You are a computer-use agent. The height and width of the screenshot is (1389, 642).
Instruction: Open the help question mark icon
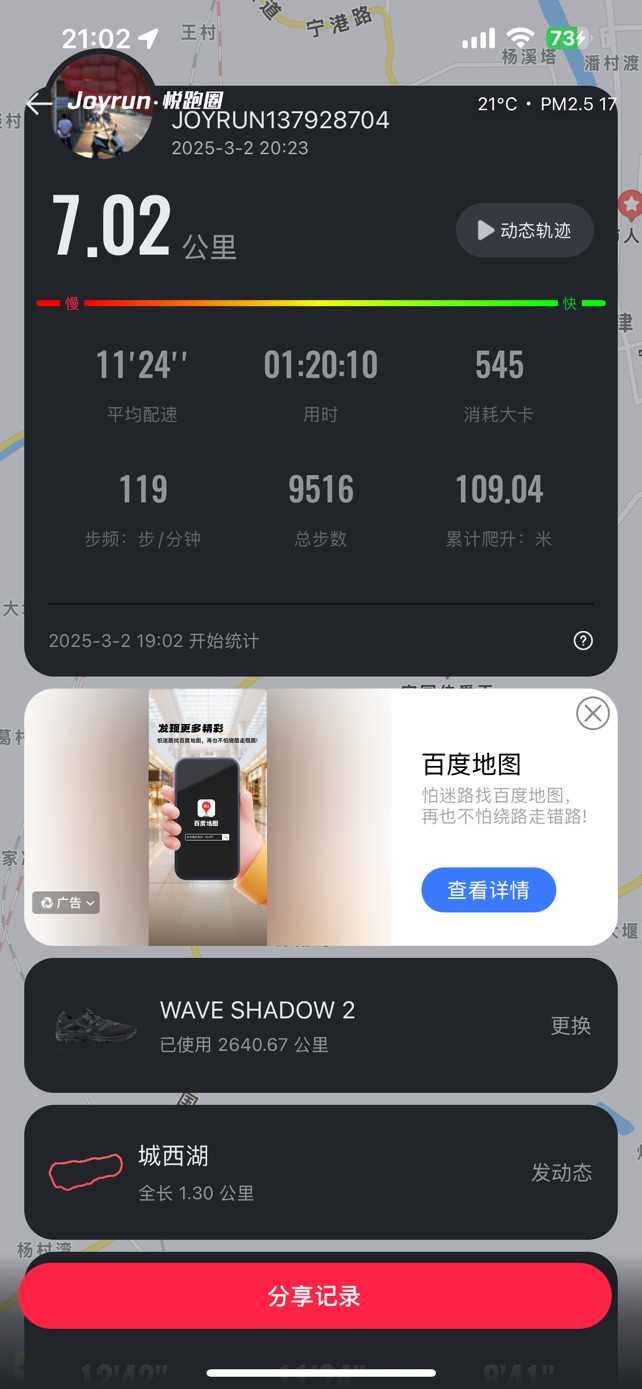(583, 641)
